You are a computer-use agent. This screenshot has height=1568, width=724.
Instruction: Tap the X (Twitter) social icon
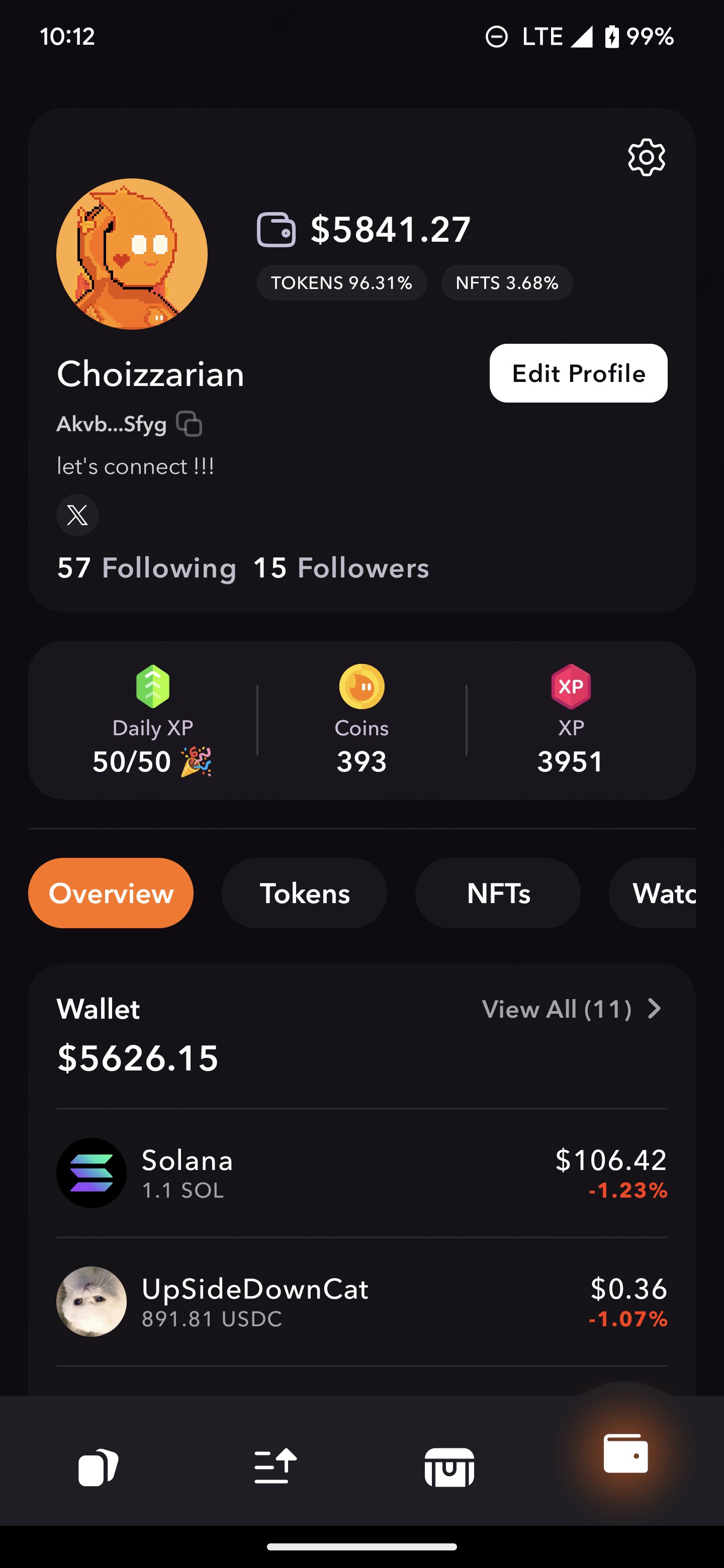[x=78, y=515]
